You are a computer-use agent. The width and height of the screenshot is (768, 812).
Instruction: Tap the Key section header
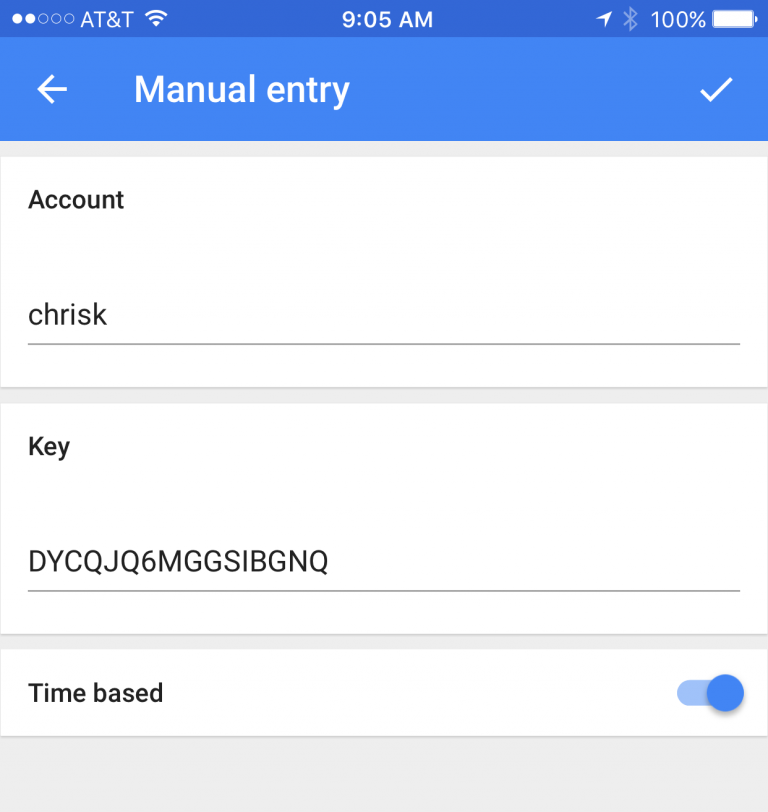[48, 447]
